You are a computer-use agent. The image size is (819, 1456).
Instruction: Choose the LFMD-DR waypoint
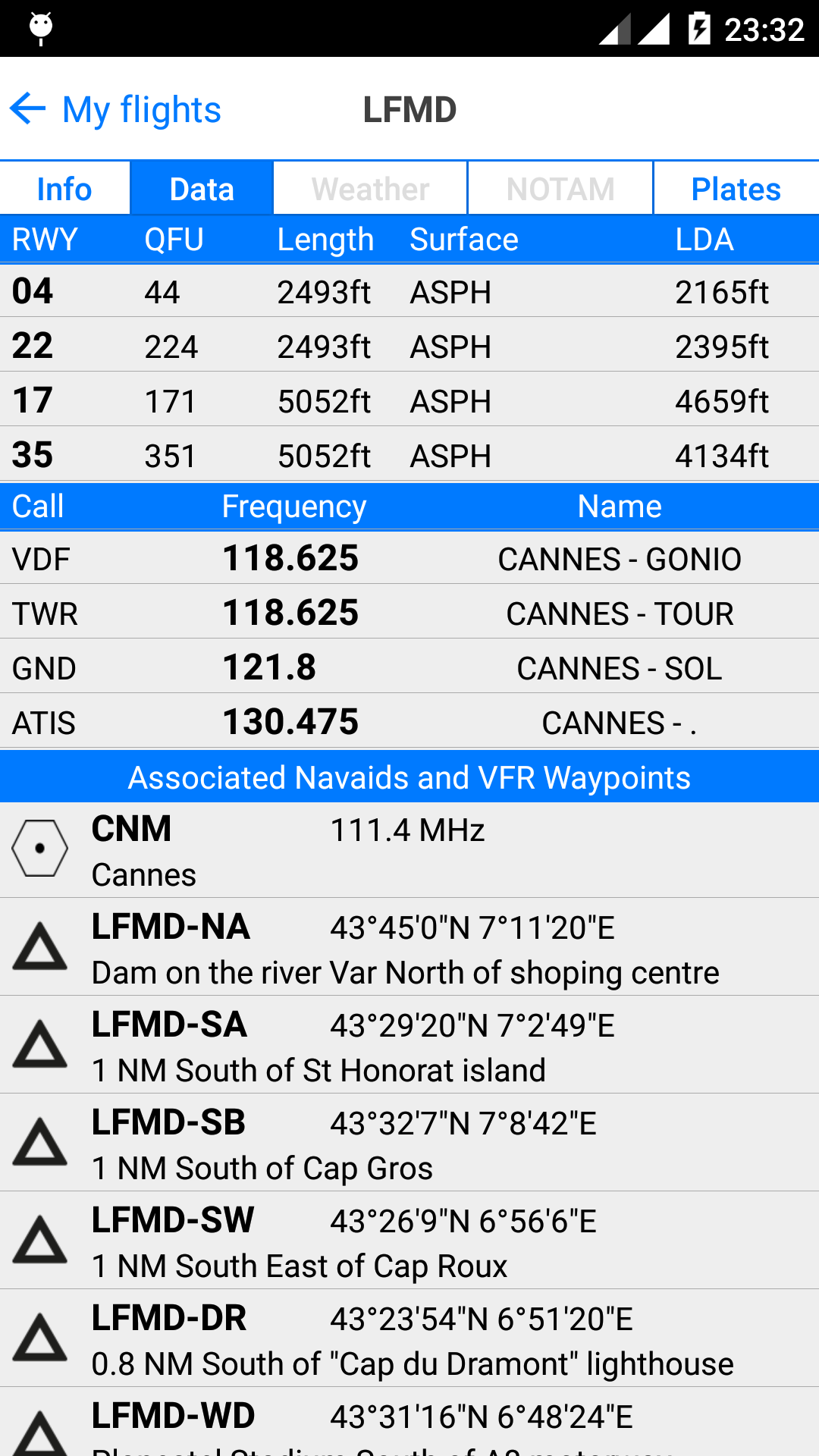409,1339
